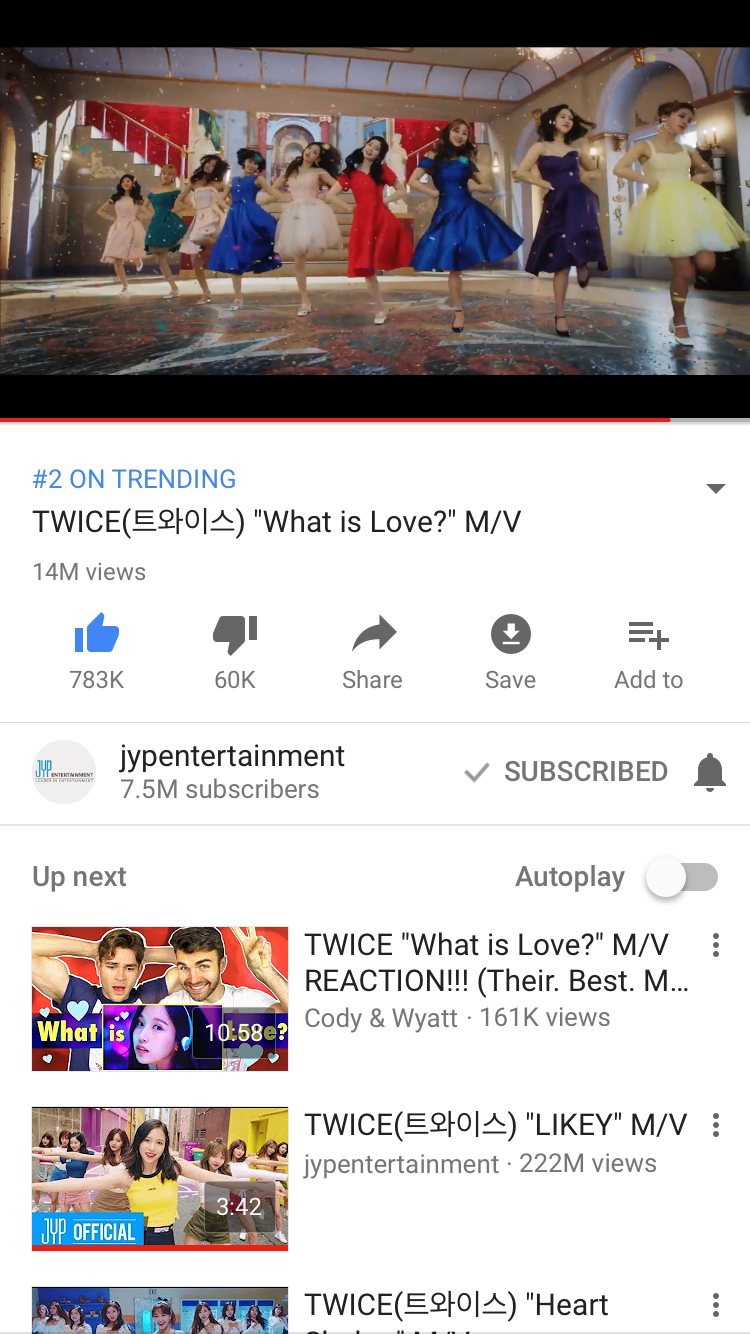
Task: Like the What is Love? video
Action: 97,636
